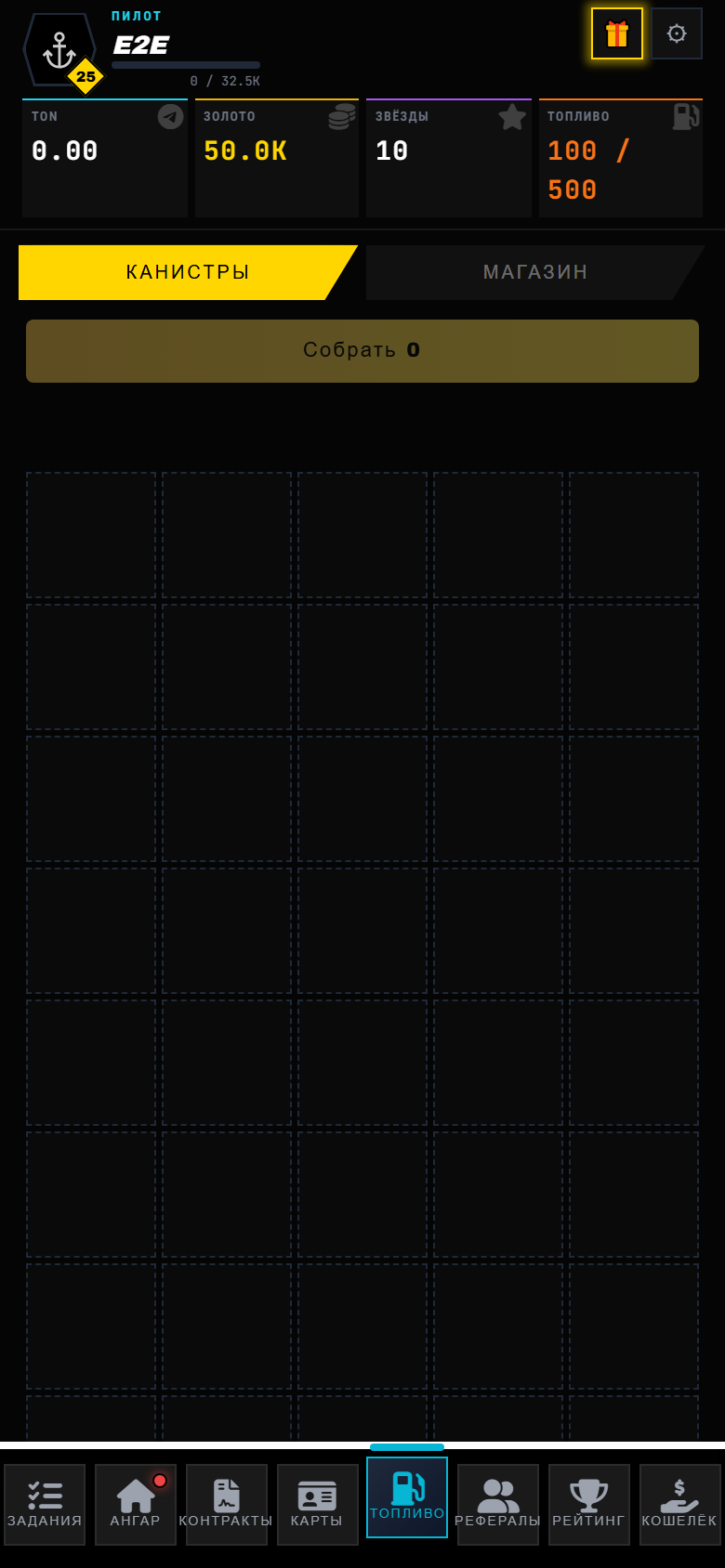Open the Кошелёк wallet tab
The height and width of the screenshot is (1568, 725).
pyautogui.click(x=680, y=1505)
